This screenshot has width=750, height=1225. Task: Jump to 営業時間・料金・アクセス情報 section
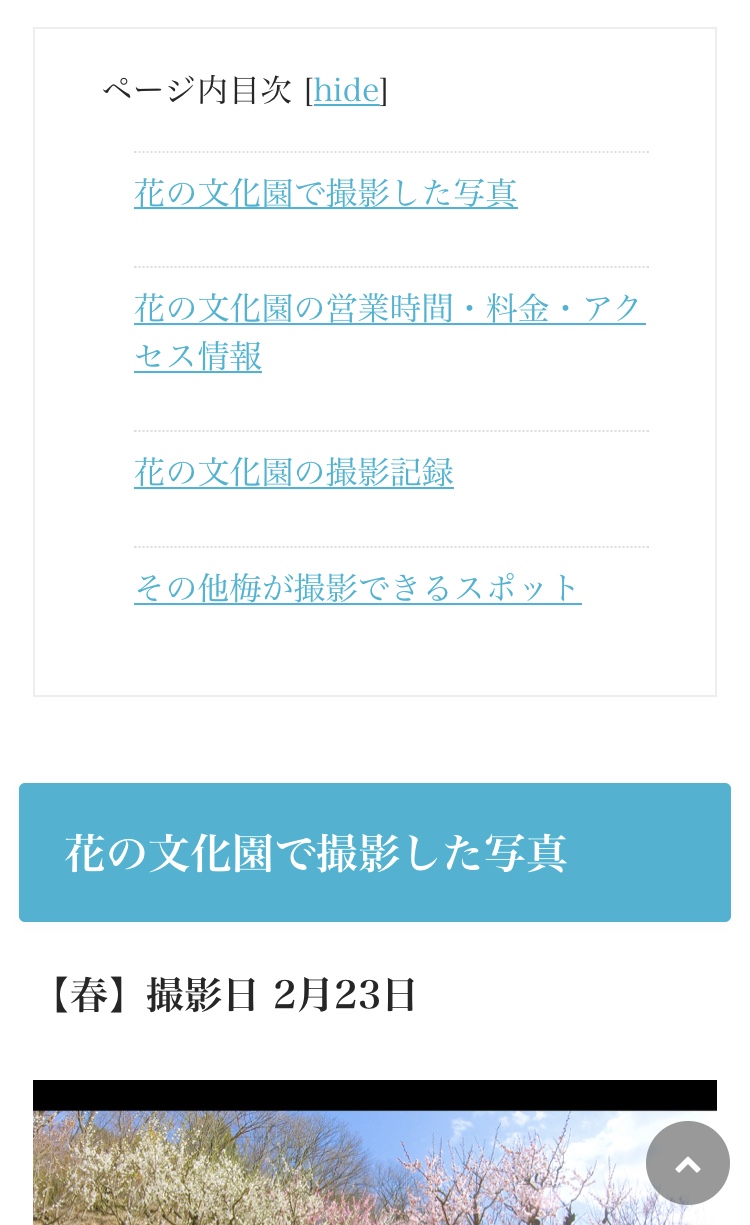point(390,332)
